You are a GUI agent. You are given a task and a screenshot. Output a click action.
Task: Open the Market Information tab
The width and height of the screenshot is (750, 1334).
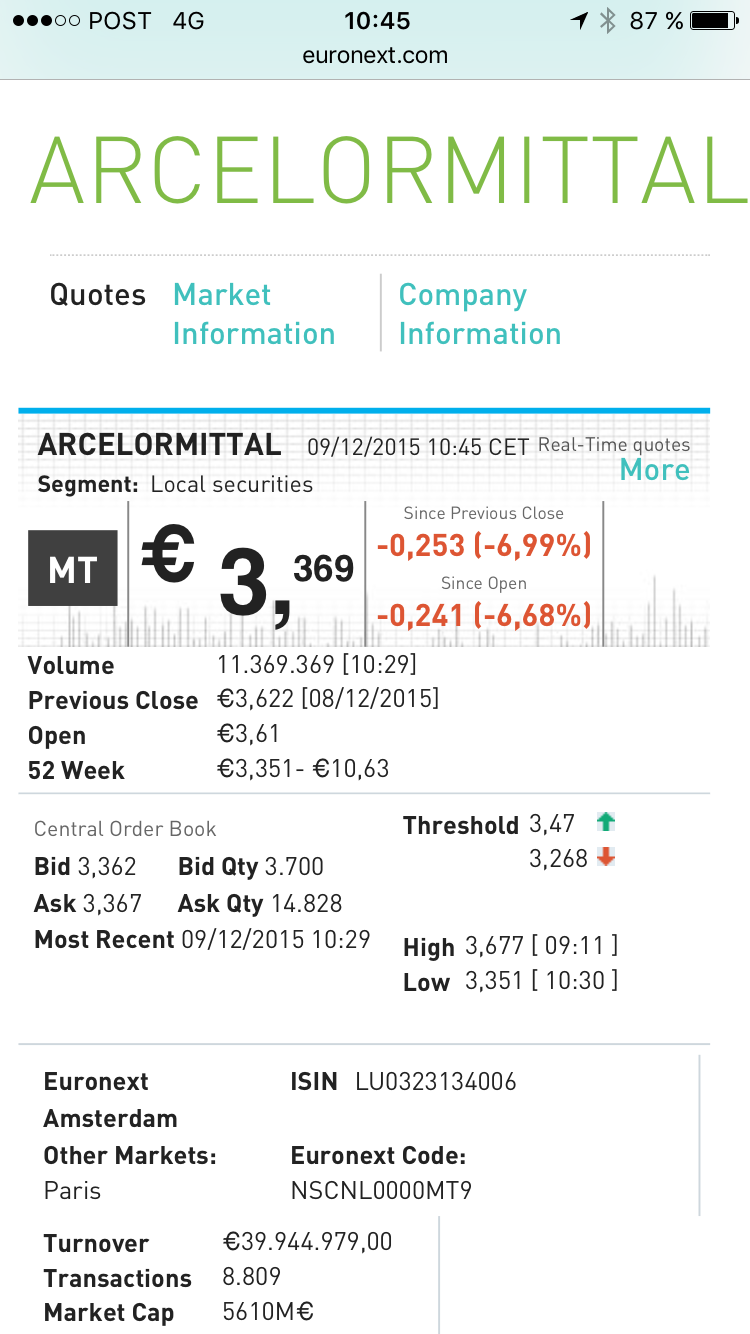pyautogui.click(x=254, y=313)
